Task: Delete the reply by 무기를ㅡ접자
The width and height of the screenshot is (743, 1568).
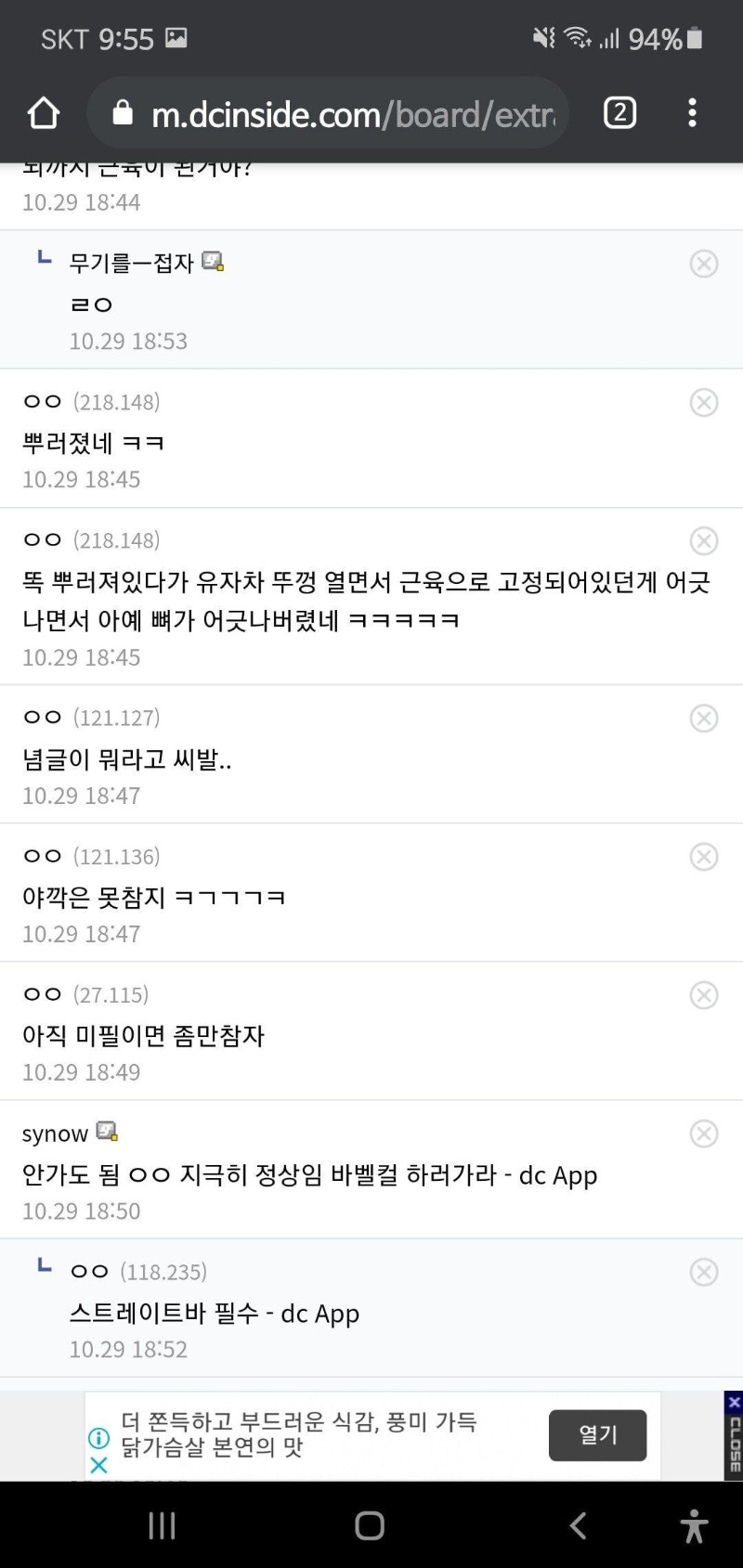Action: coord(704,264)
